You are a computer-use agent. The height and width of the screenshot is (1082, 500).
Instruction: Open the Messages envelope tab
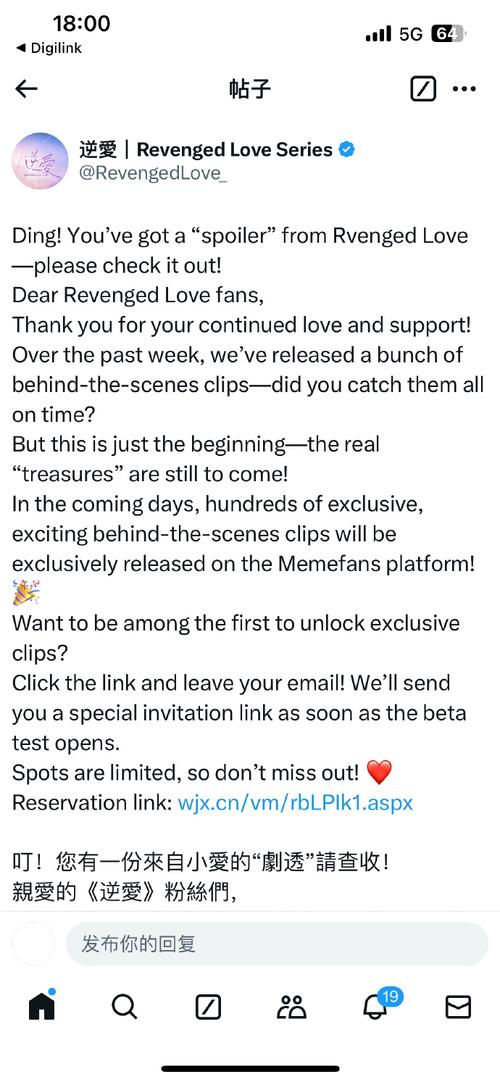458,1007
